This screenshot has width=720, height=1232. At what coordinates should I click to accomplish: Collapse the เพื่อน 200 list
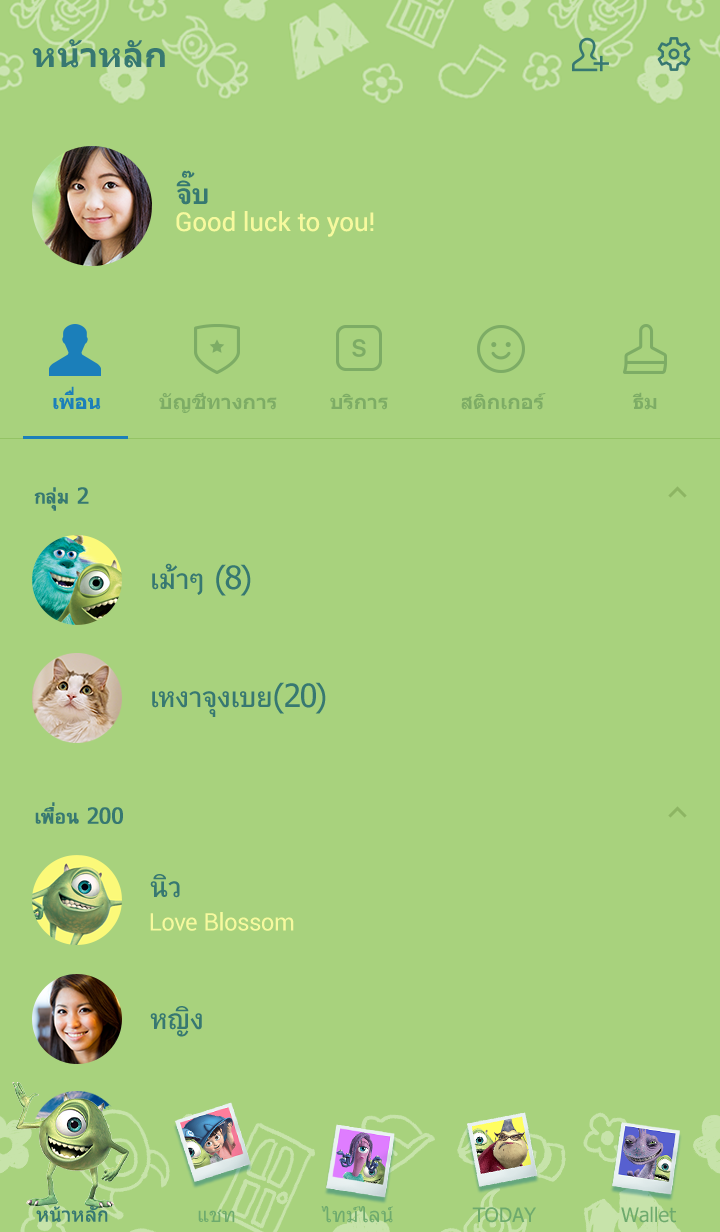coord(677,813)
